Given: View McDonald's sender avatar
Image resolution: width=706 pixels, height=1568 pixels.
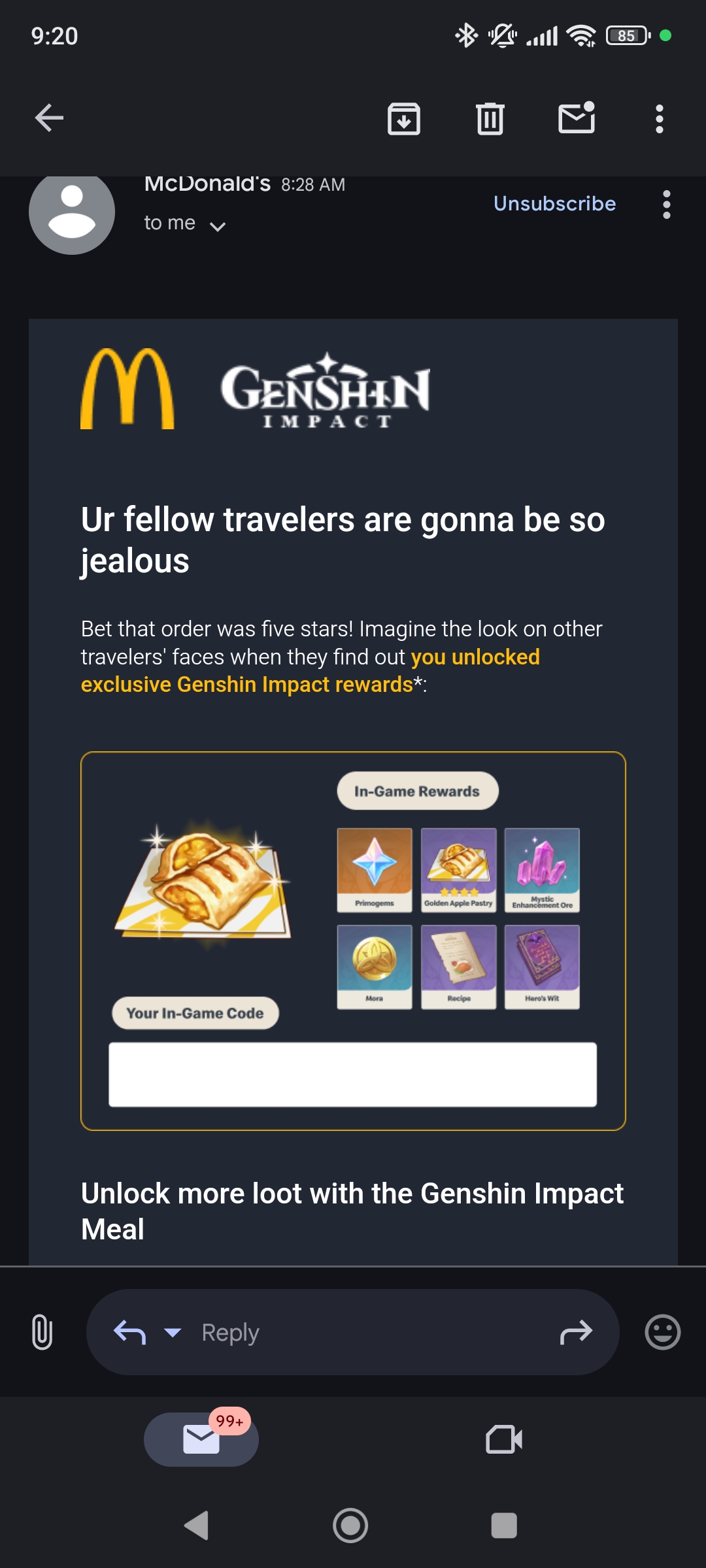Looking at the screenshot, I should tap(72, 212).
